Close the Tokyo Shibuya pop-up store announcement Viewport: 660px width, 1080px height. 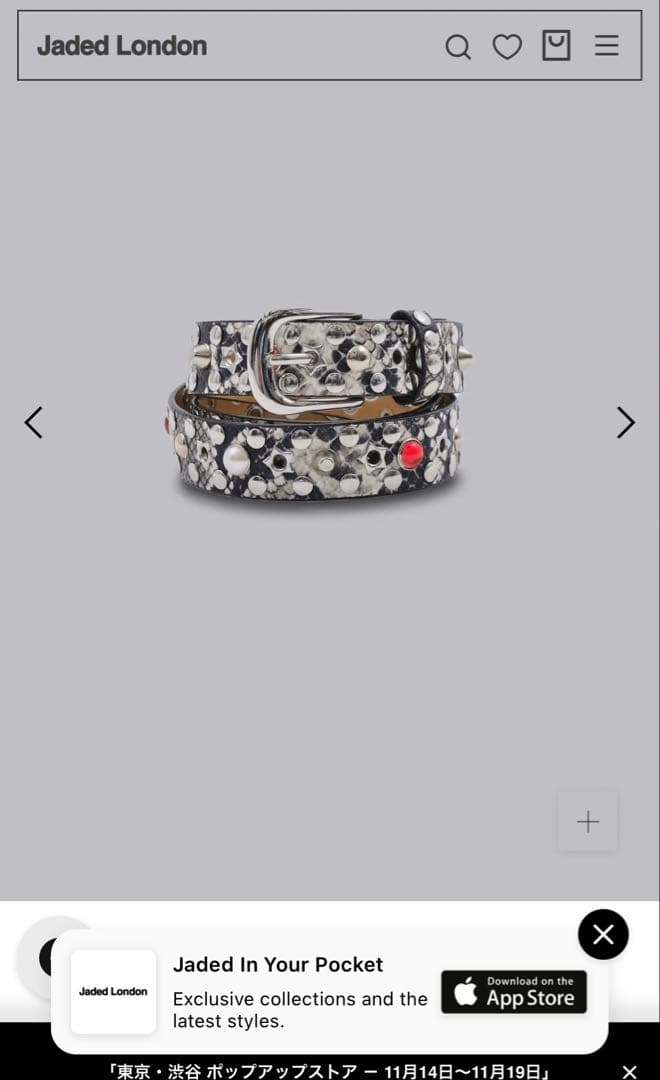(629, 1071)
